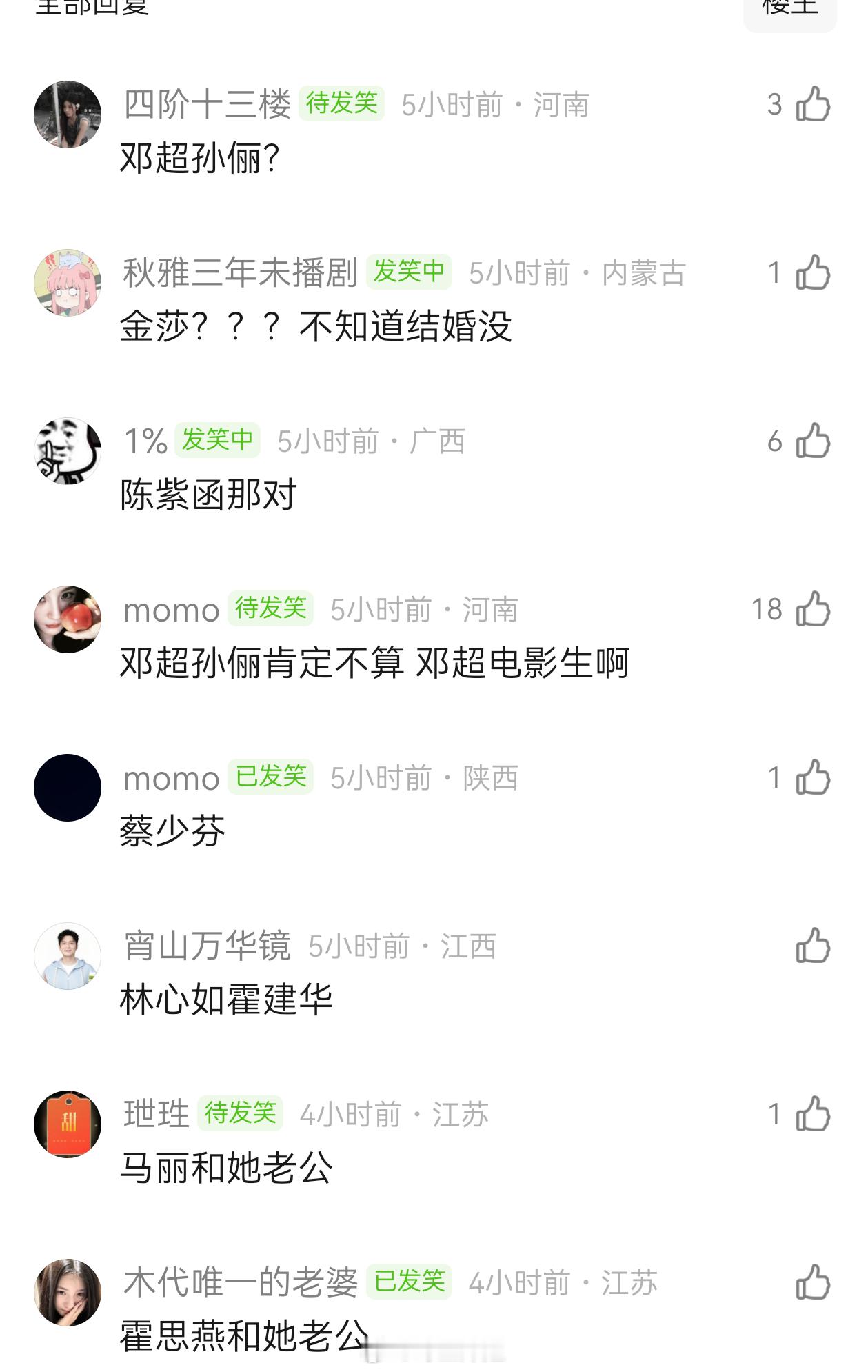The image size is (868, 1372).
Task: Like momo's comment about 邓超电影生
Action: tap(812, 608)
